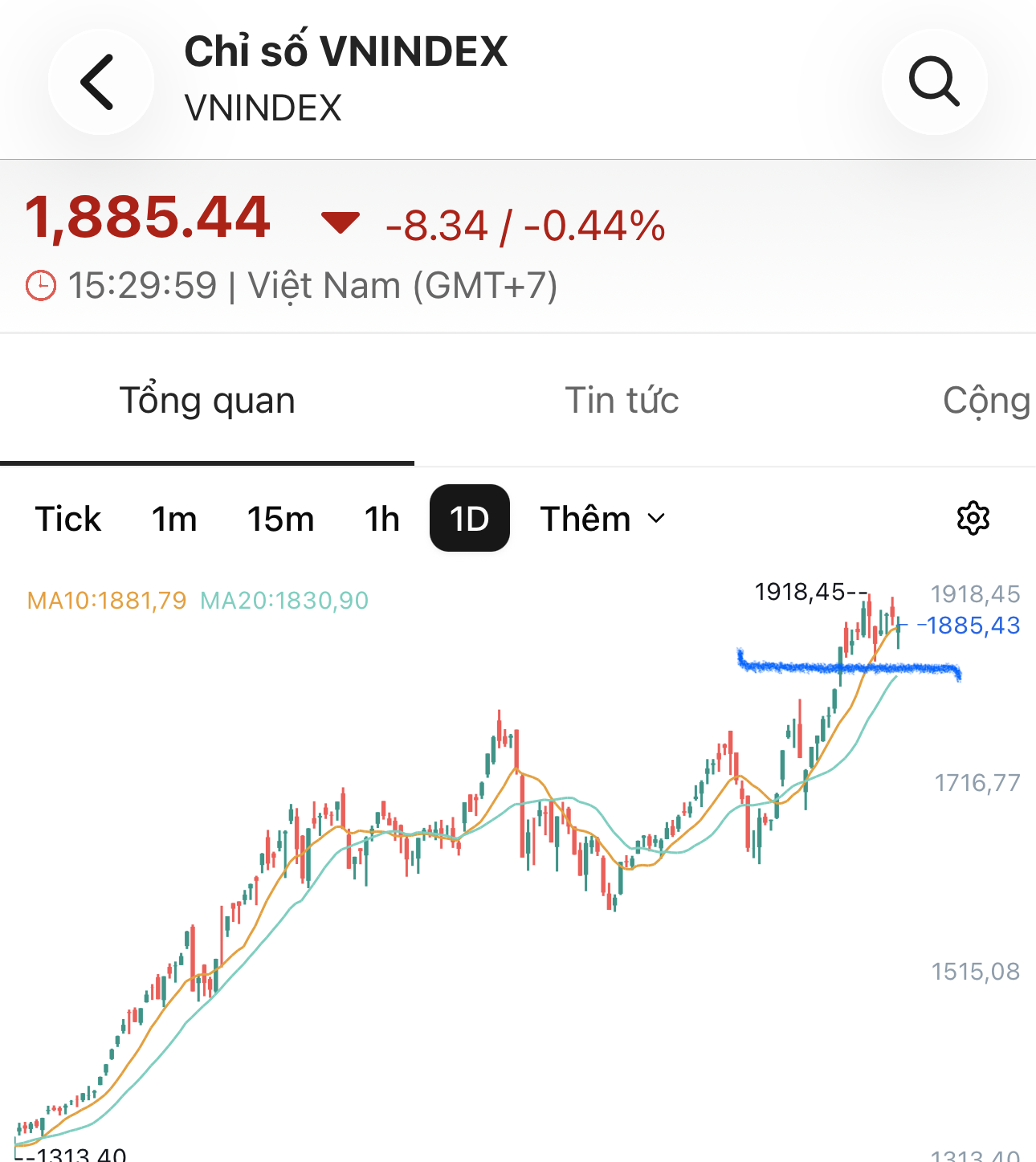Switch to the Cộng tab
The width and height of the screenshot is (1036, 1162).
(x=986, y=401)
